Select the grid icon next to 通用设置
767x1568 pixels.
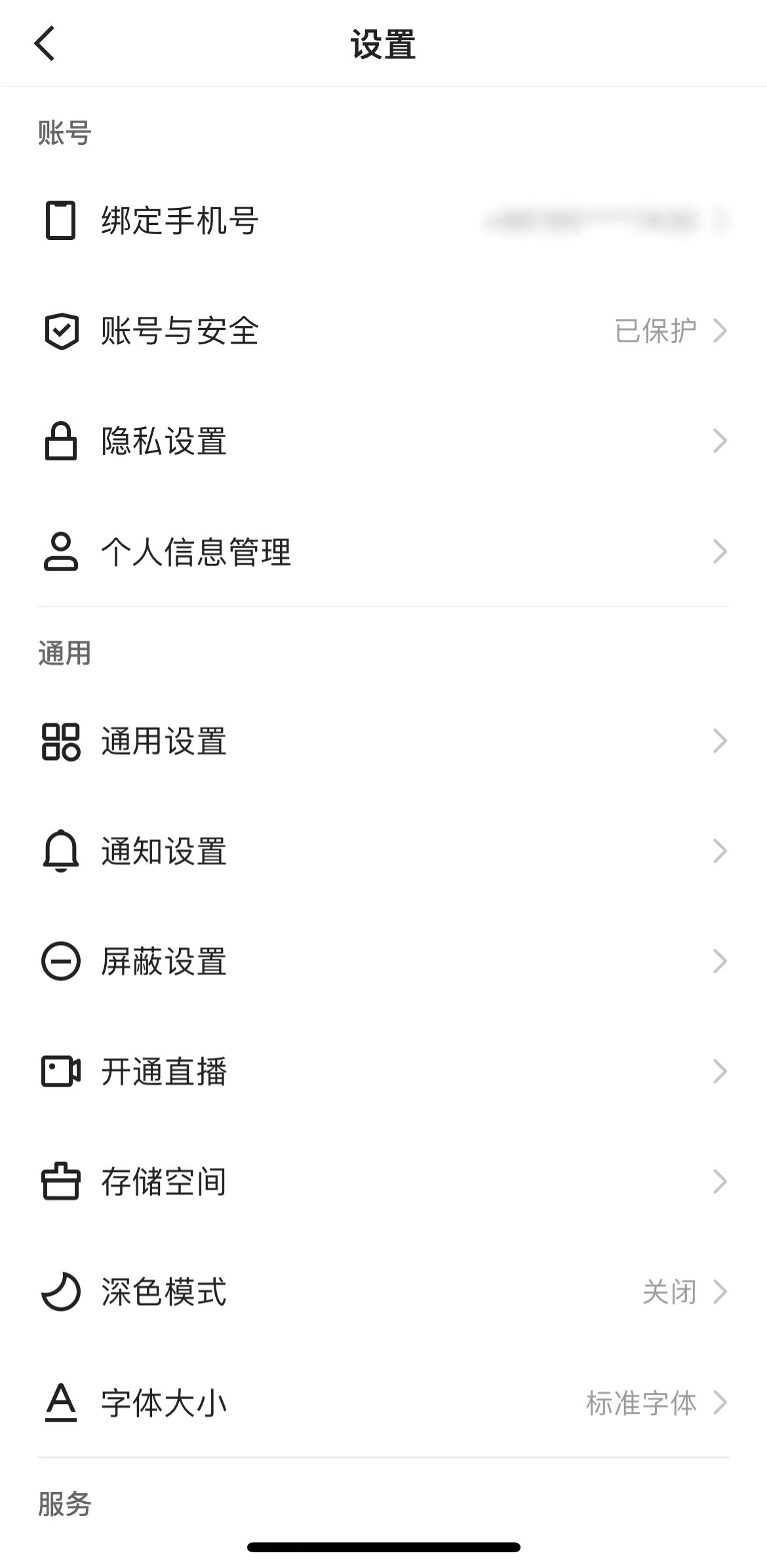60,742
